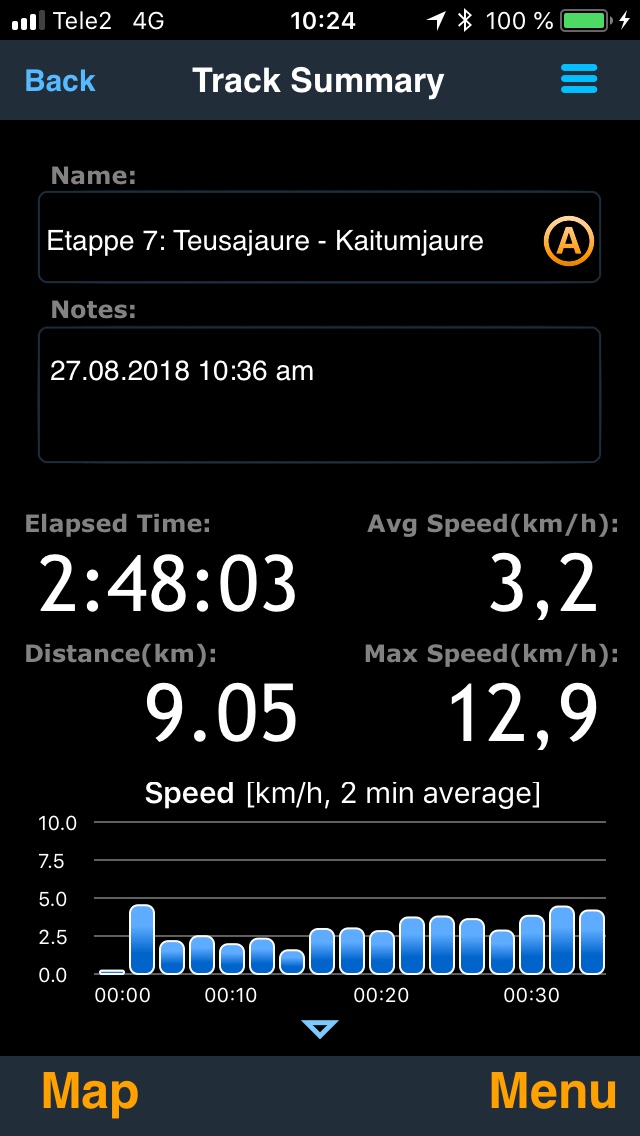Screen dimensions: 640x1136
Task: Edit the Notes text box
Action: 319,394
